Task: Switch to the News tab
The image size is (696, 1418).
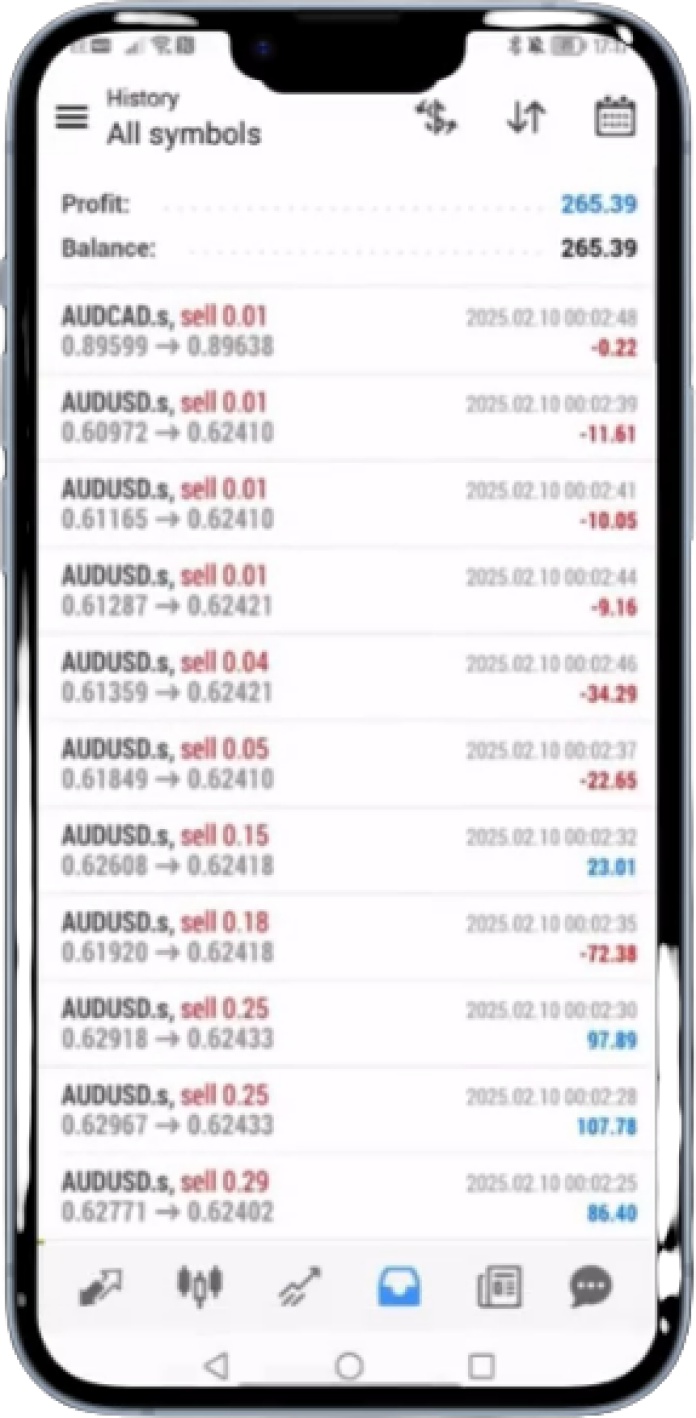Action: tap(498, 1286)
